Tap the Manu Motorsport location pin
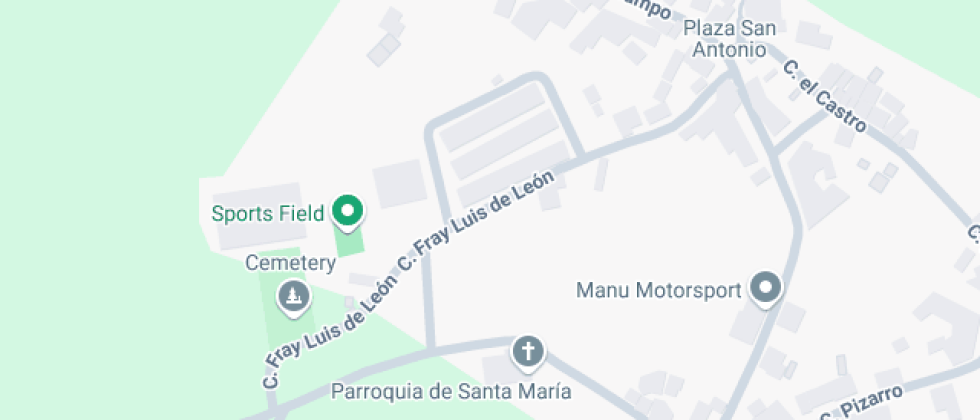Viewport: 980px width, 420px height. tap(767, 289)
